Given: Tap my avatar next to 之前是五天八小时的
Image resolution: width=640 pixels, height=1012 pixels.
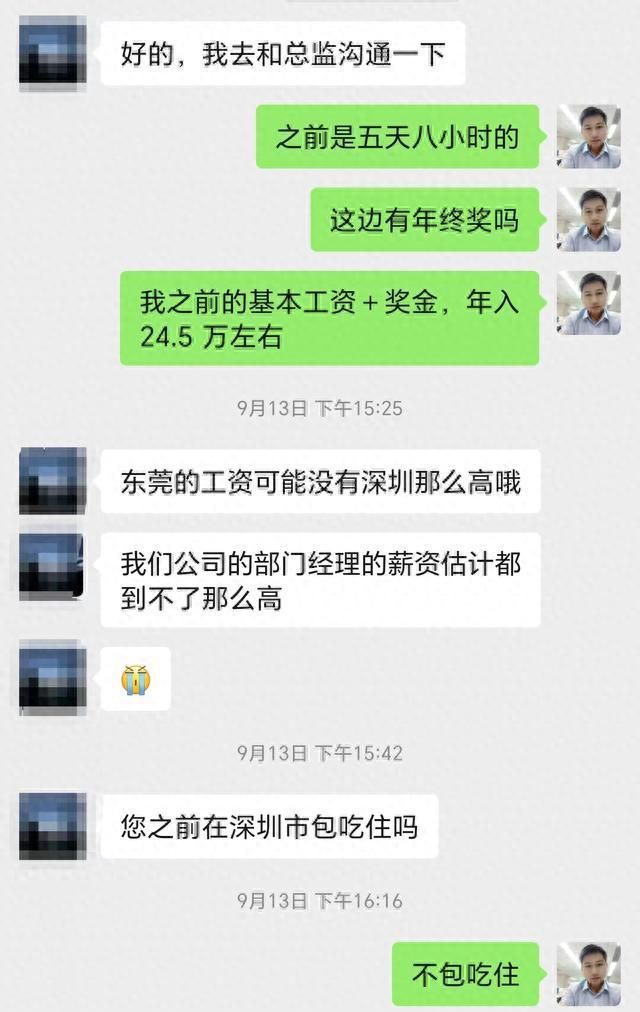Looking at the screenshot, I should 589,137.
